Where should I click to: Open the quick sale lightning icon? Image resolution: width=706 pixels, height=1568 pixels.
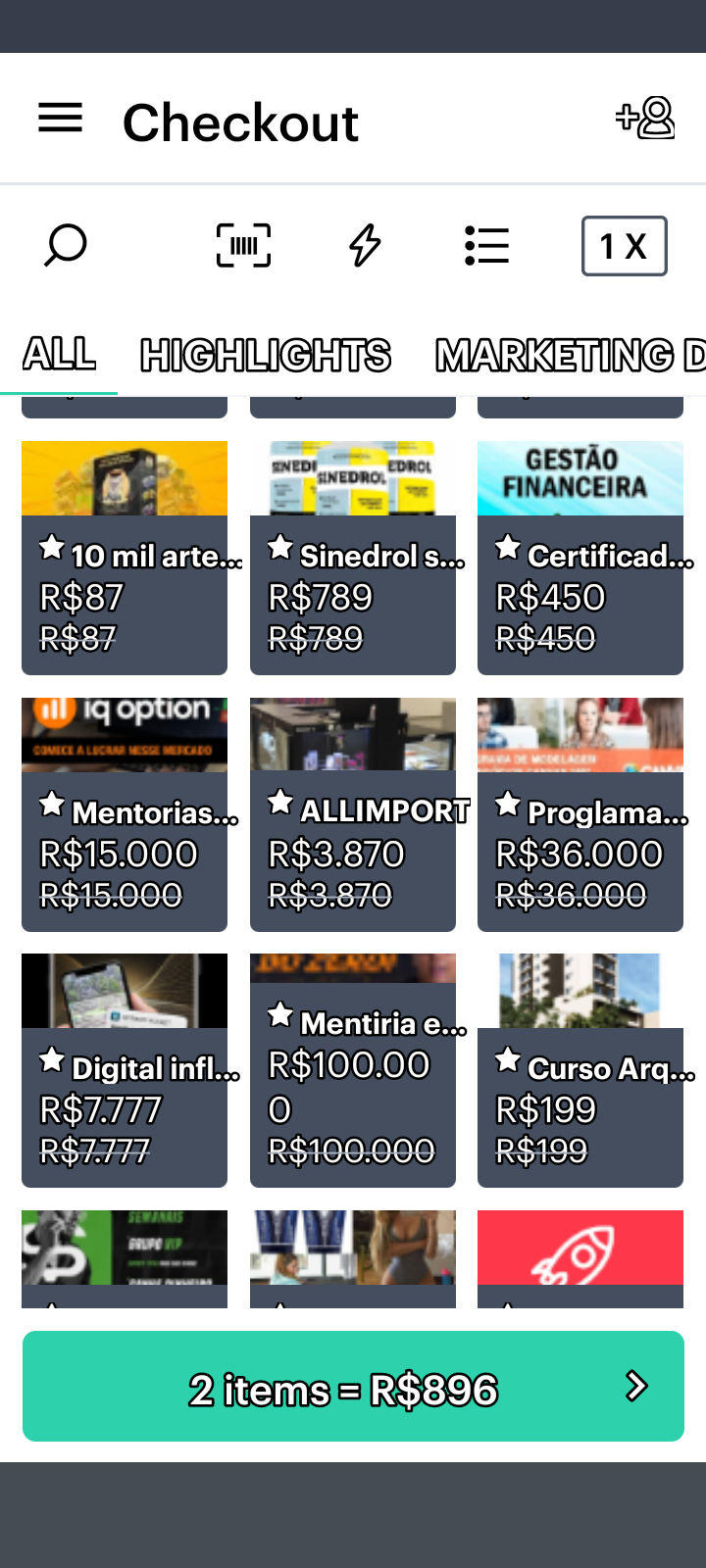(365, 245)
